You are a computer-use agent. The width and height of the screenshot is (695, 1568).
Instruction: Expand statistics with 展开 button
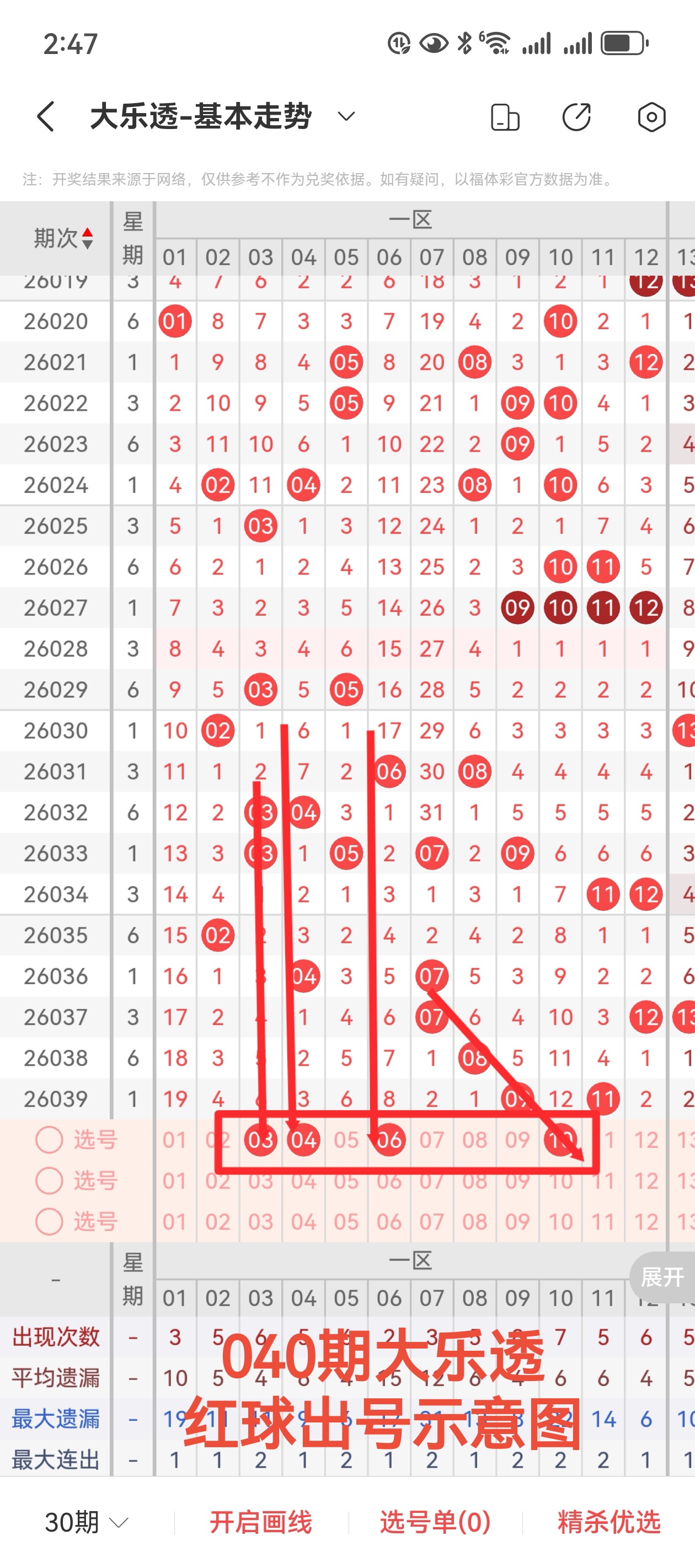tap(662, 1276)
